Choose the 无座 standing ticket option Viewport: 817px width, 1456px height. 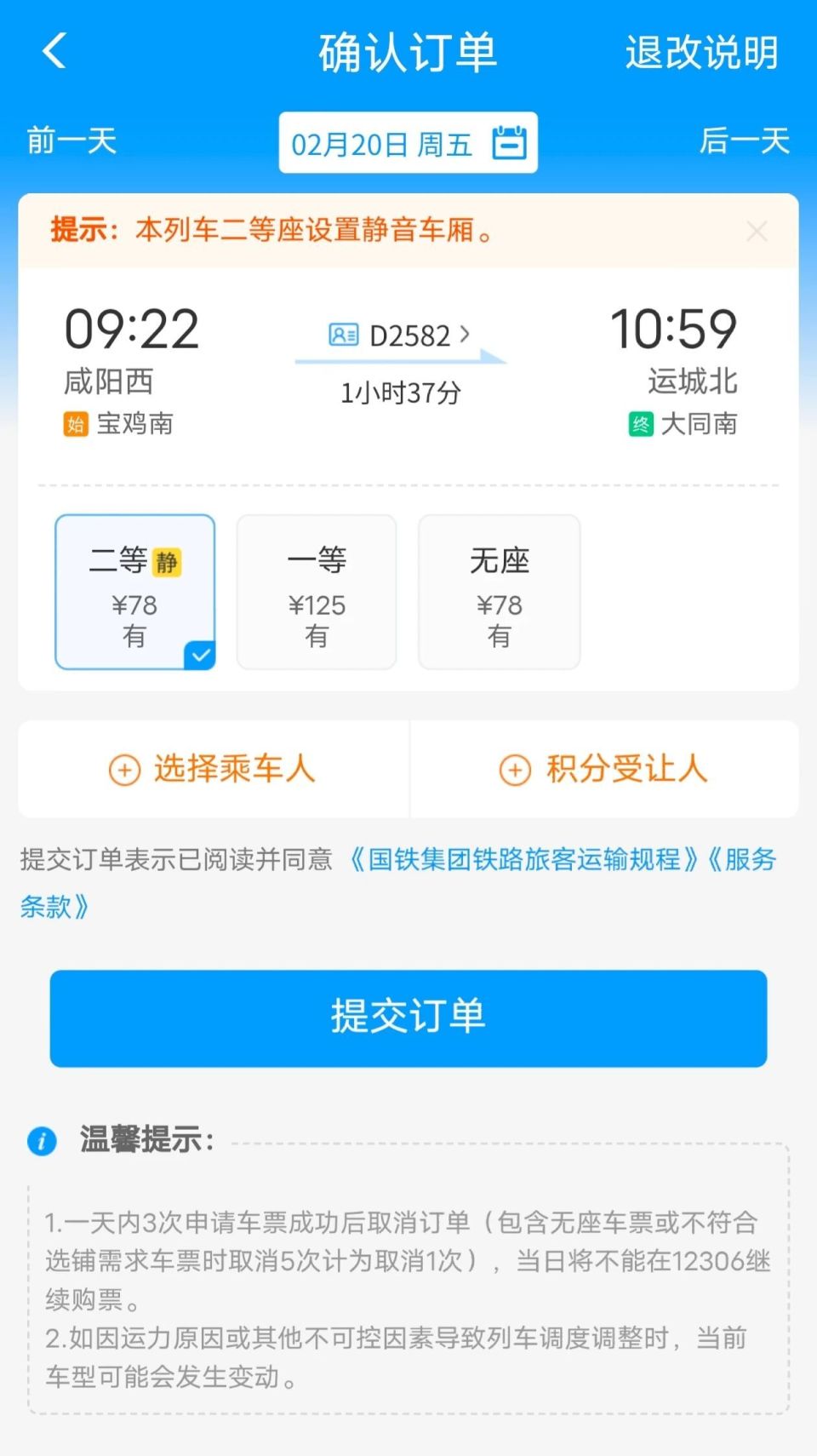point(499,592)
